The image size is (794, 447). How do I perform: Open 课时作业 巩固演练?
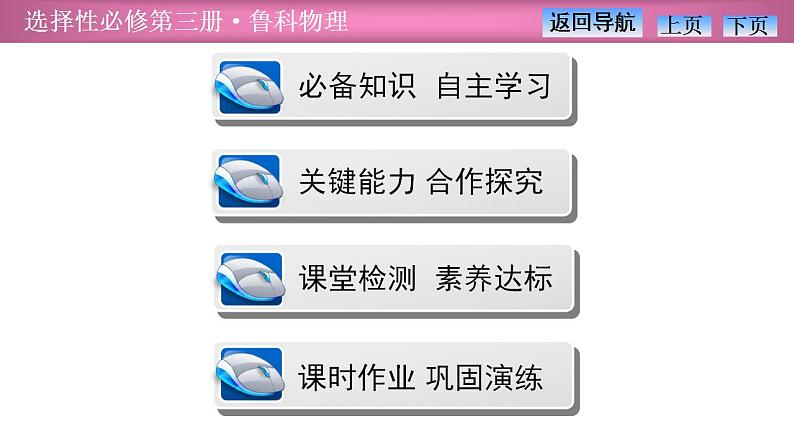[394, 377]
